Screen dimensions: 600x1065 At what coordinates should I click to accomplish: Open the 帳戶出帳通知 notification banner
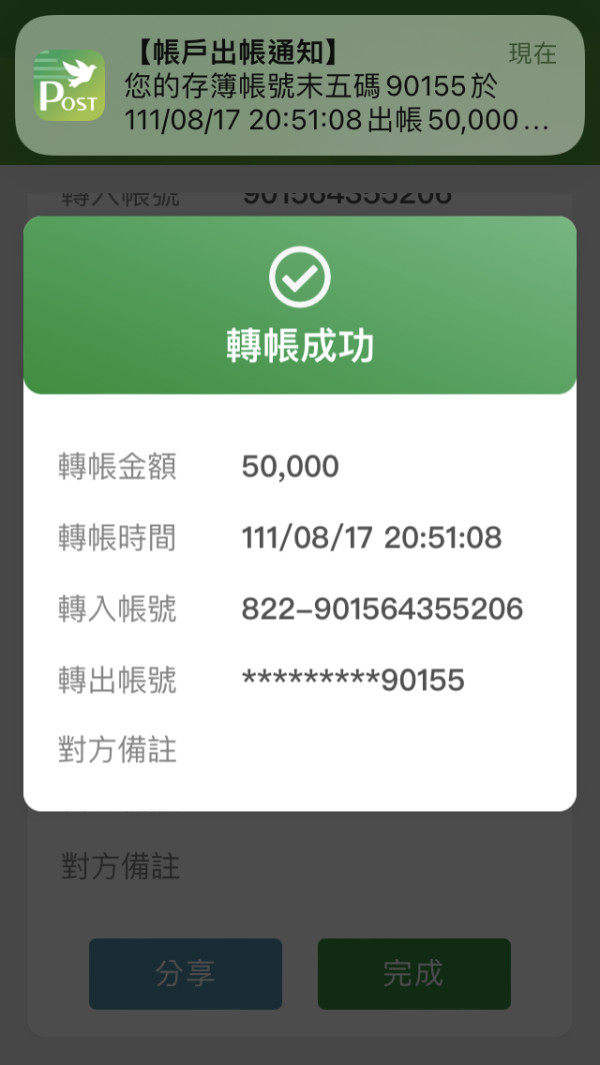tap(300, 85)
